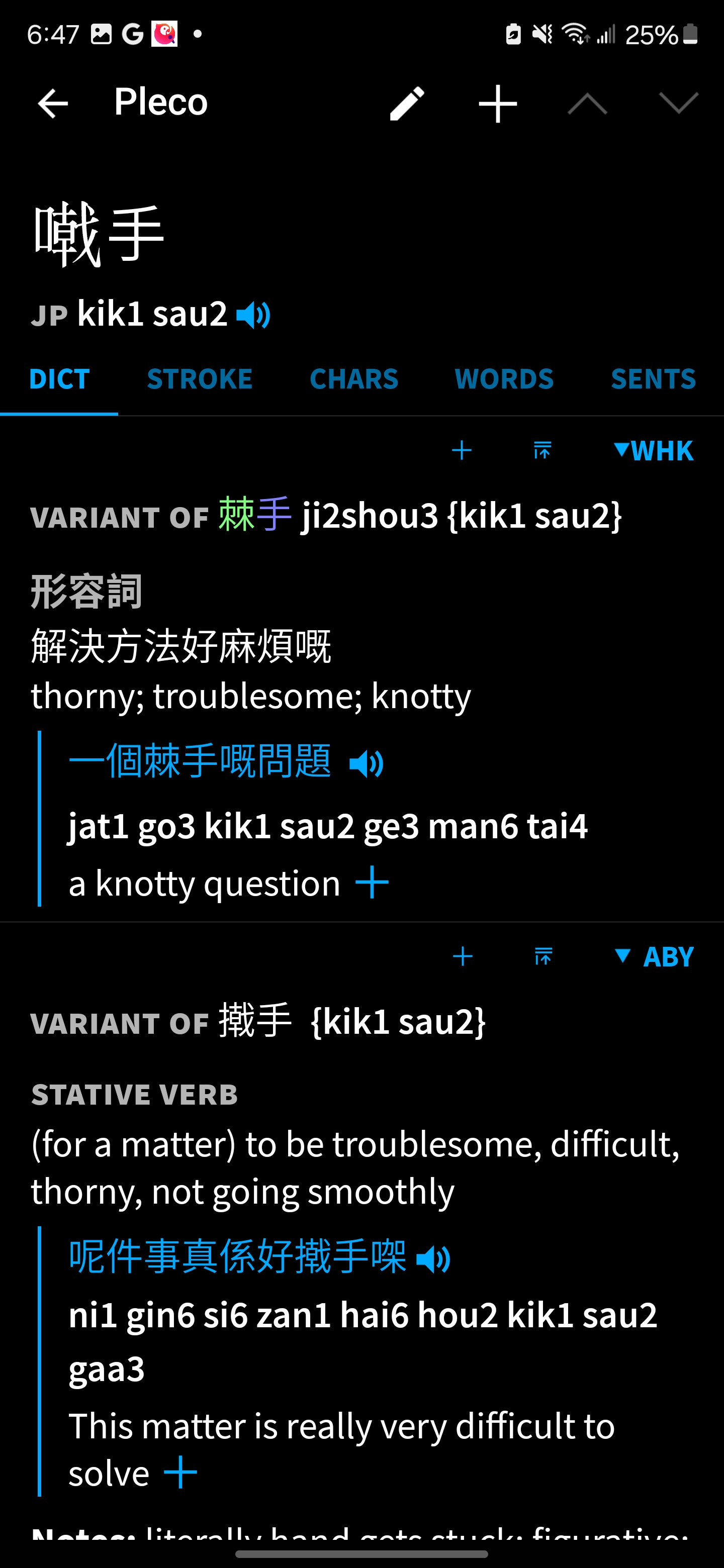Open the WORDS tab
The height and width of the screenshot is (1568, 724).
coord(504,379)
